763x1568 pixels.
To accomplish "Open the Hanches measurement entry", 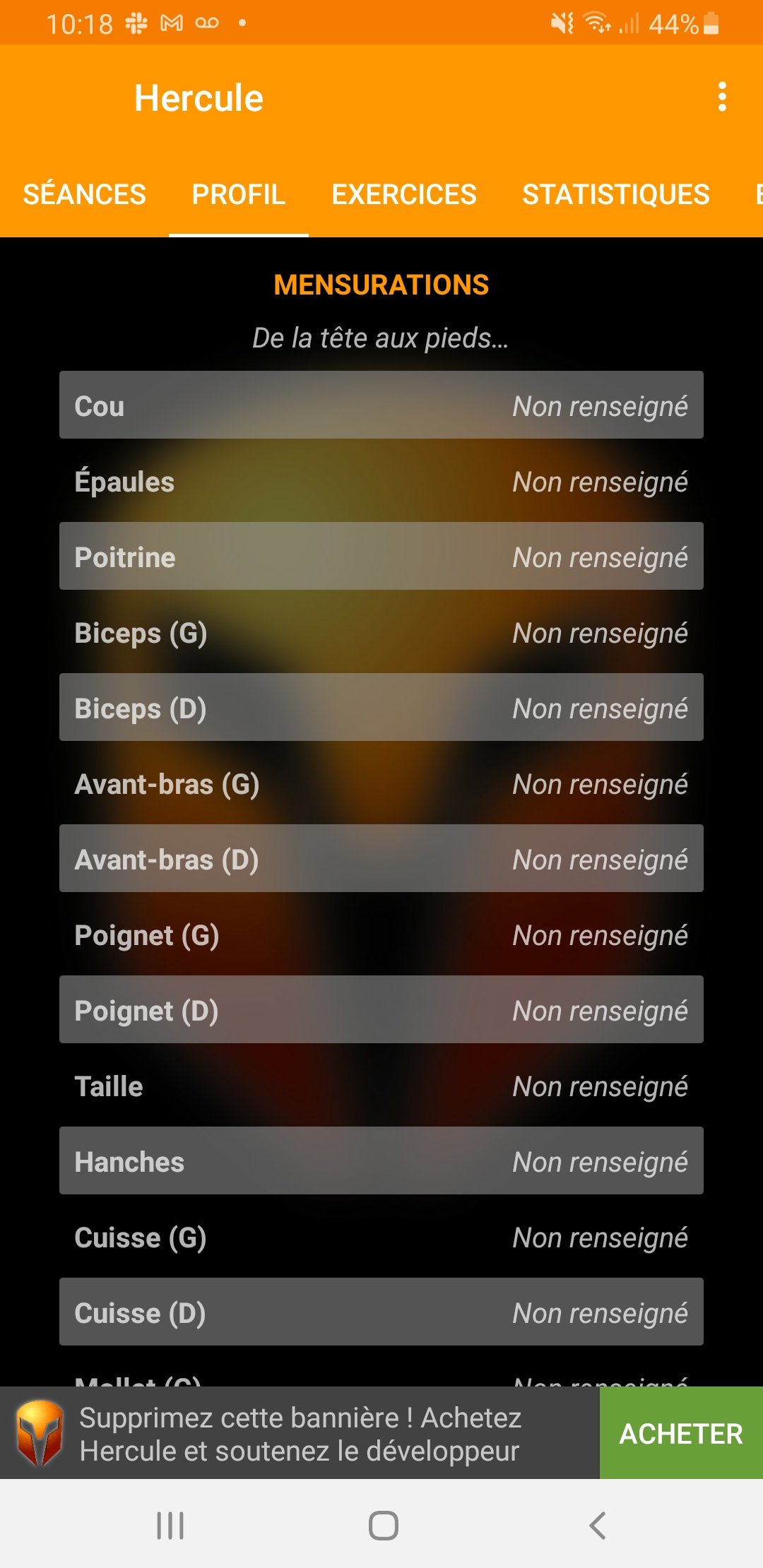I will [381, 1161].
